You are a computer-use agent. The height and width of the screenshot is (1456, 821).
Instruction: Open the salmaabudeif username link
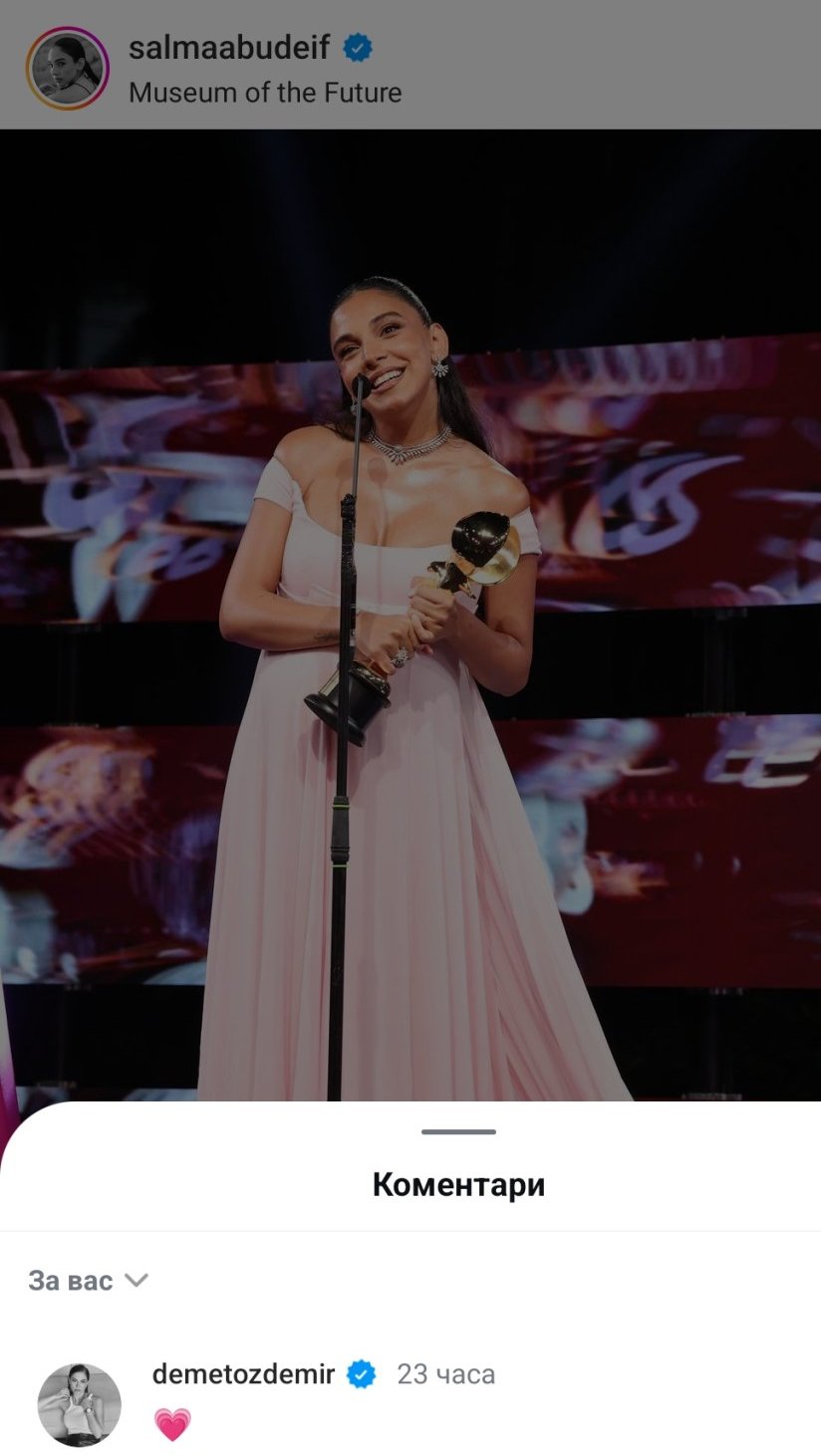point(229,47)
